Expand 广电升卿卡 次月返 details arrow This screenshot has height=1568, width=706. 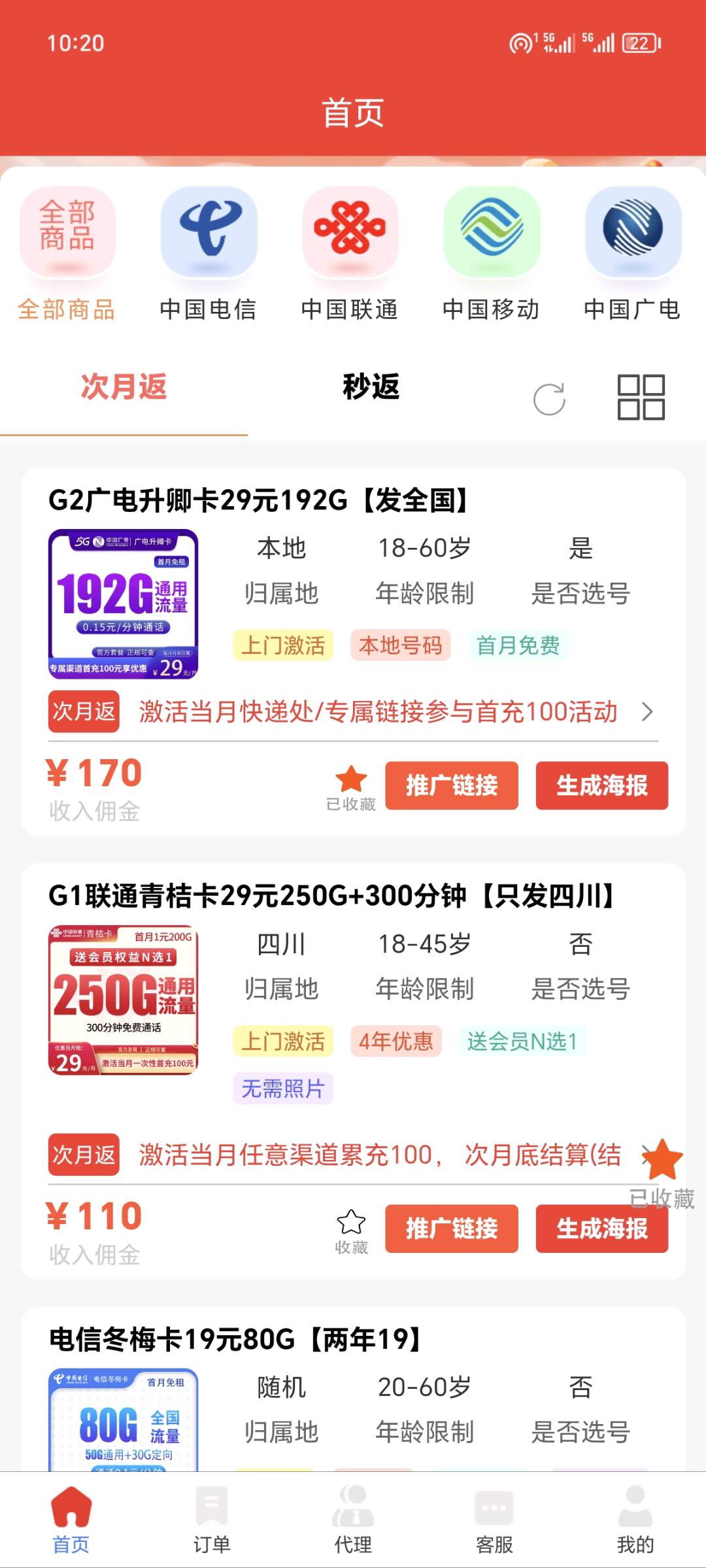tap(647, 711)
